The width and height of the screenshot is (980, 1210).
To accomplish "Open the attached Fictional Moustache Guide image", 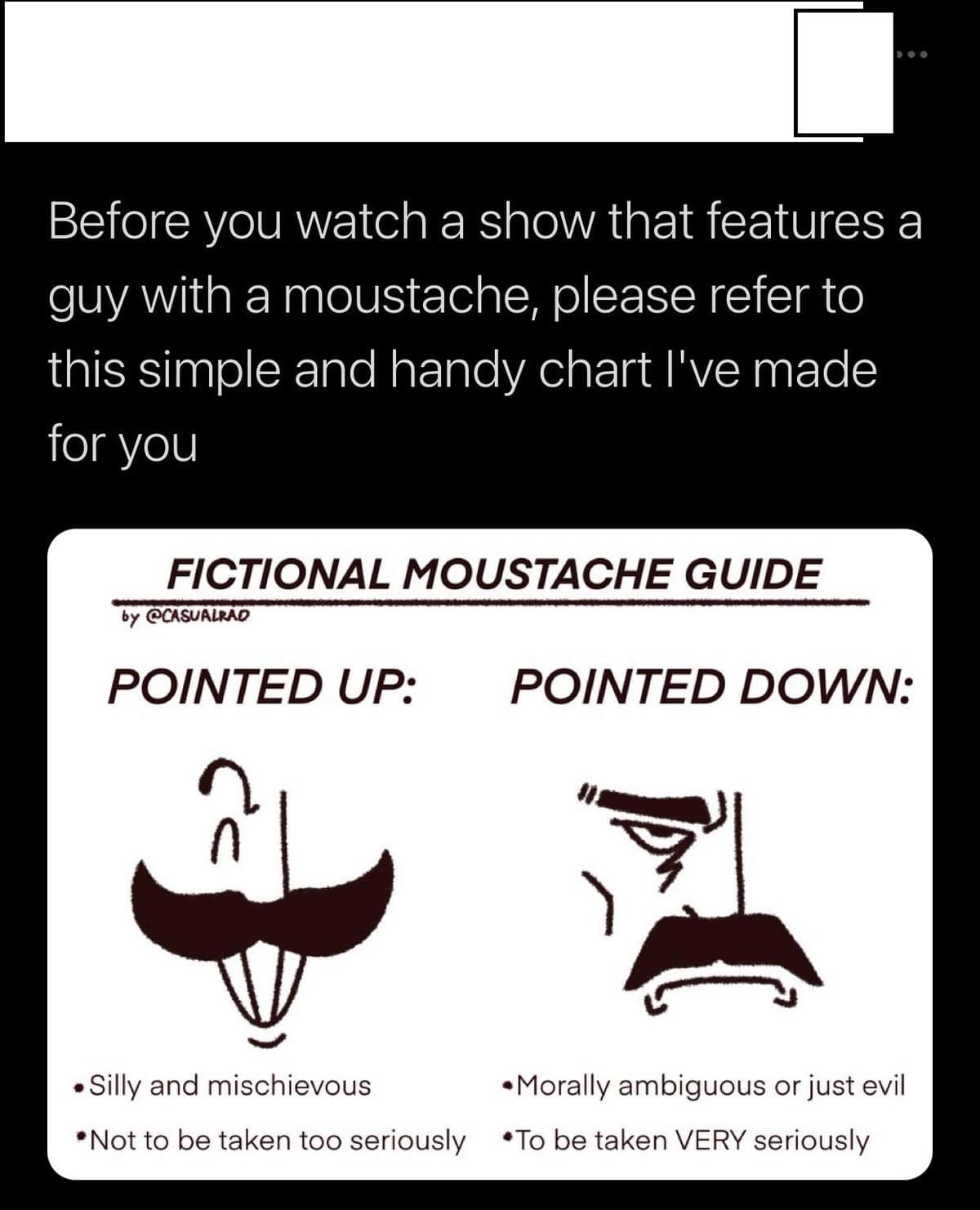I will (490, 854).
